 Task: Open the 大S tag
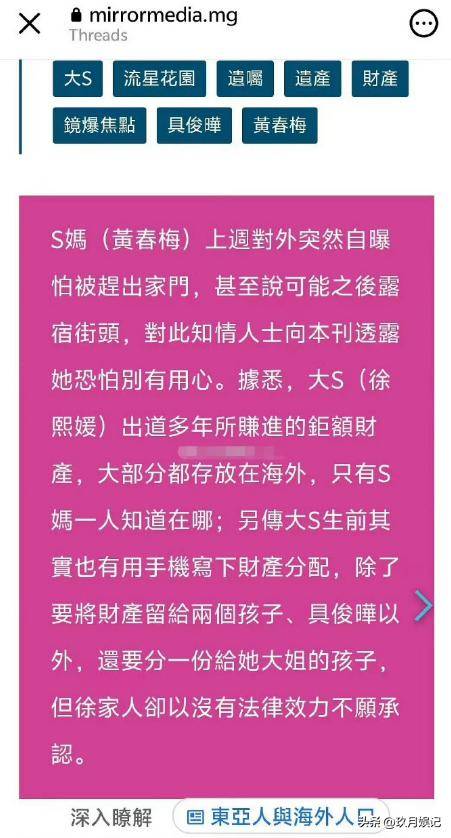point(77,79)
